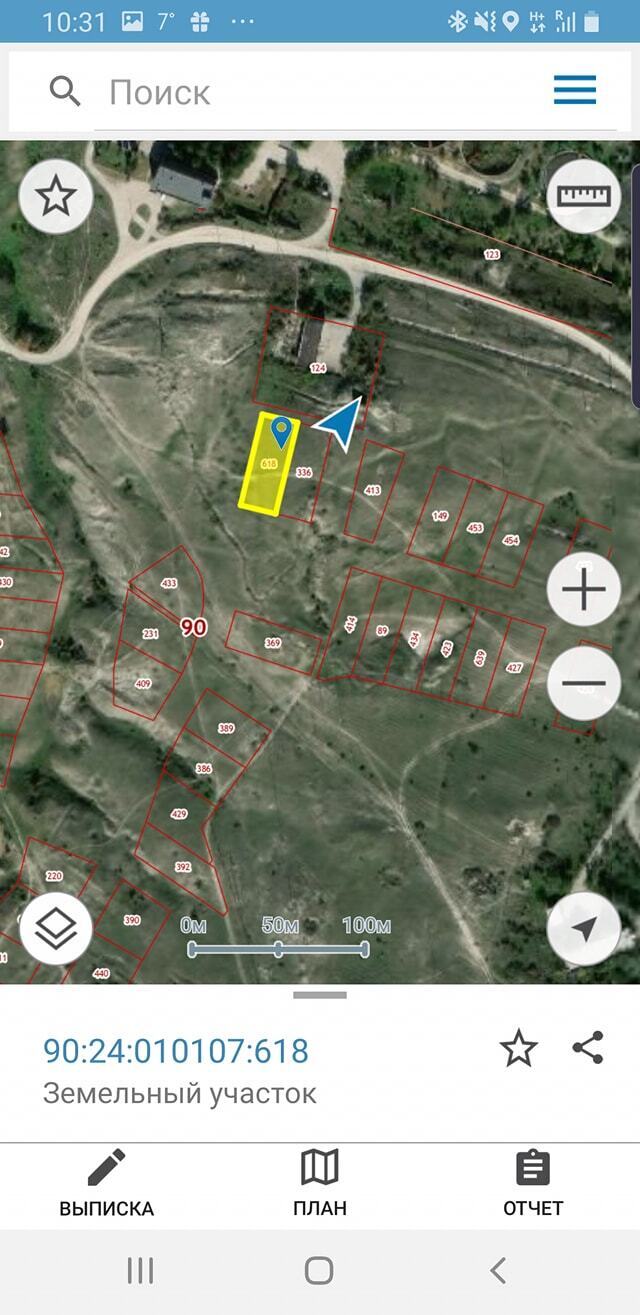The width and height of the screenshot is (640, 1315).
Task: Center map on my location
Action: [584, 928]
